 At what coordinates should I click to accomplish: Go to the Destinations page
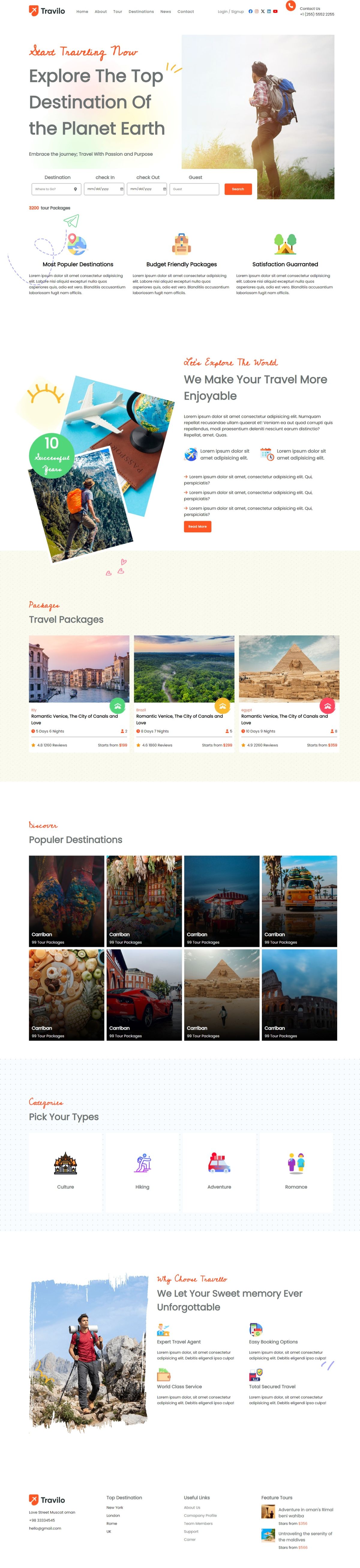point(141,12)
